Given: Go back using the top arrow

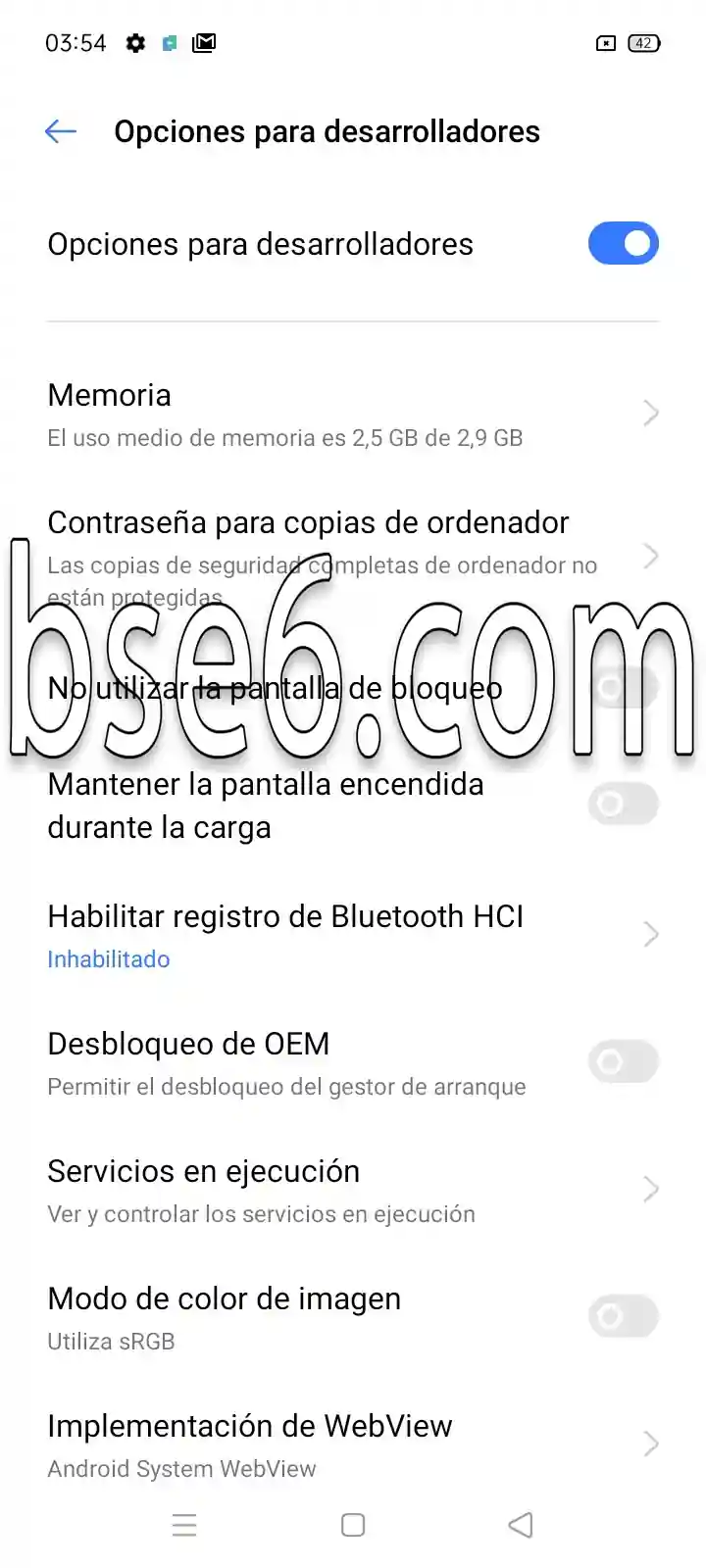Looking at the screenshot, I should 61,131.
